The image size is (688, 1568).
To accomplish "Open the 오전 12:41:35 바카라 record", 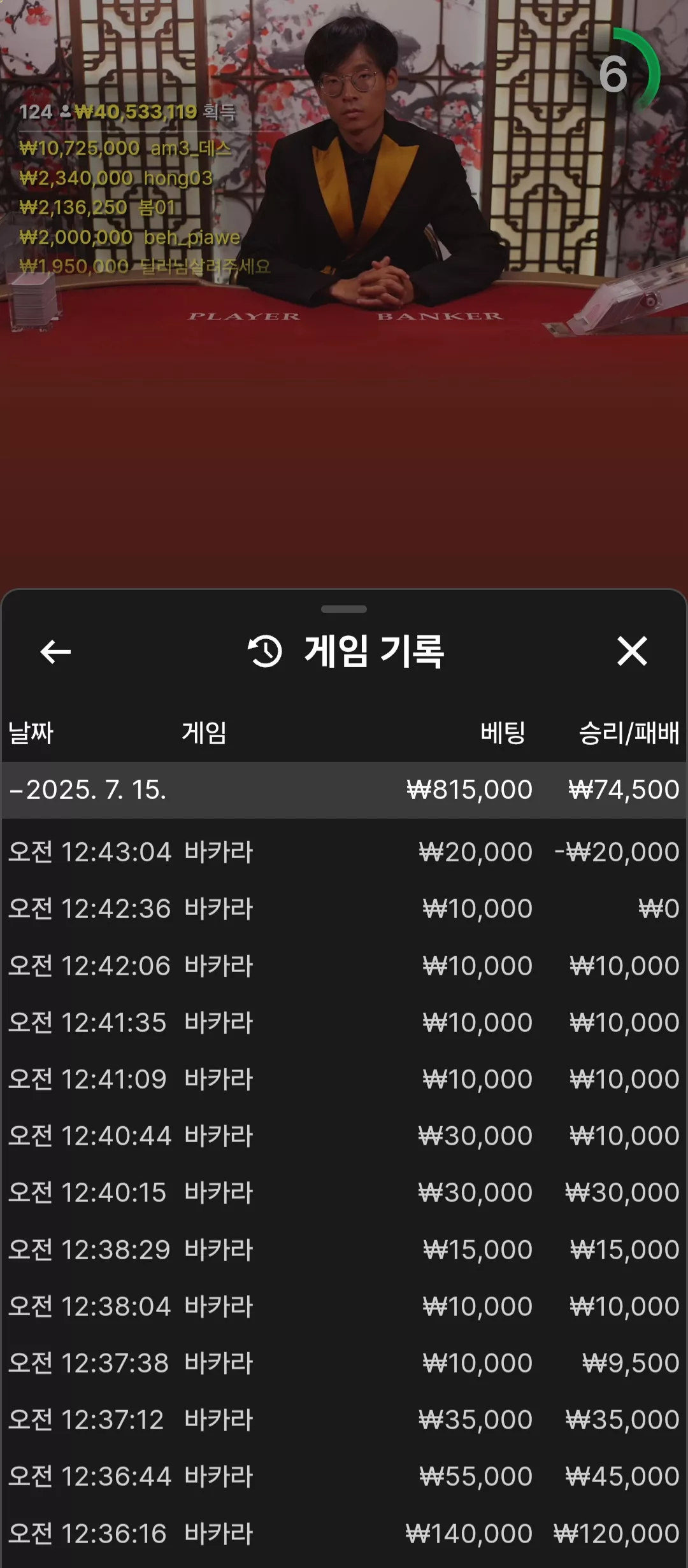I will click(x=344, y=1022).
